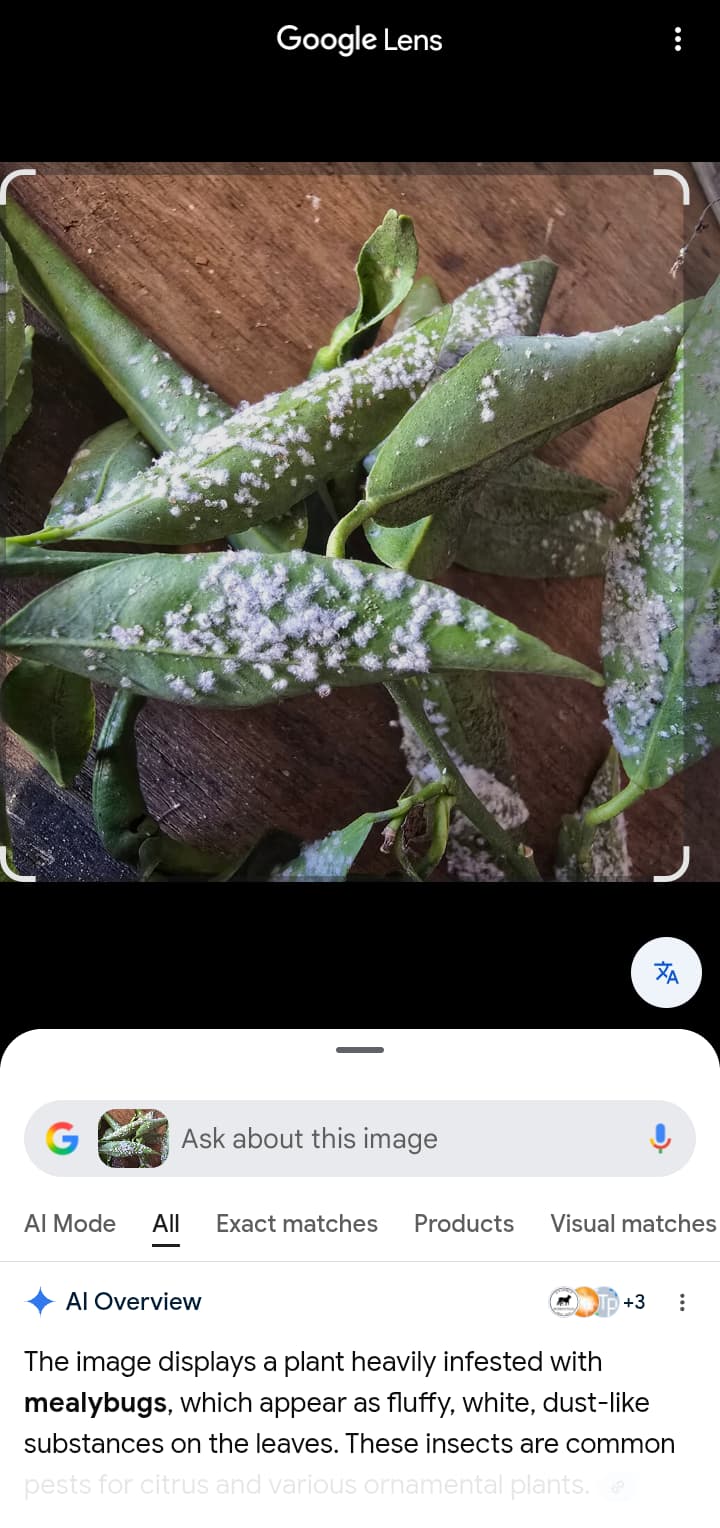
Task: Tap the image thumbnail in search bar
Action: coord(133,1139)
